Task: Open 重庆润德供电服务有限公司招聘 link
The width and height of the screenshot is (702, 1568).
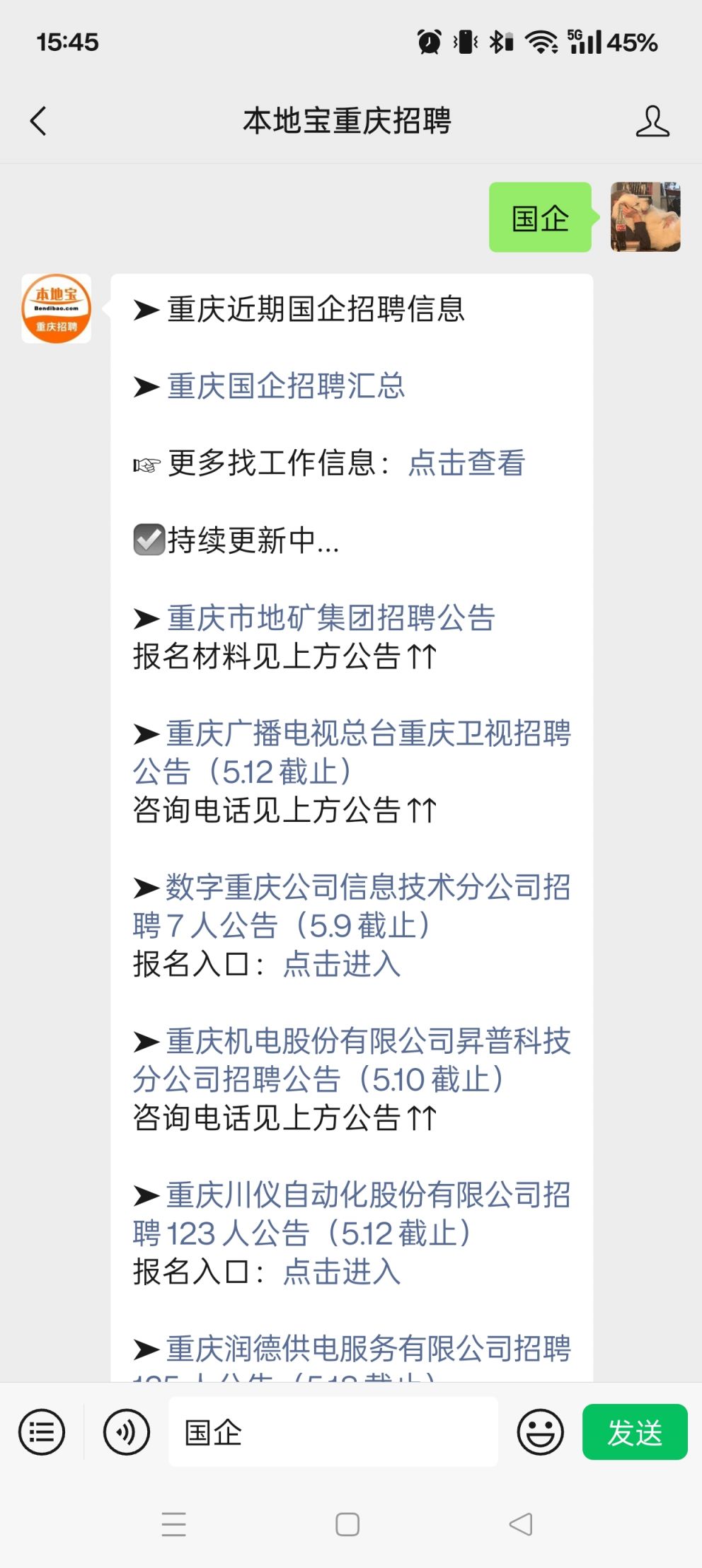Action: tap(367, 1349)
